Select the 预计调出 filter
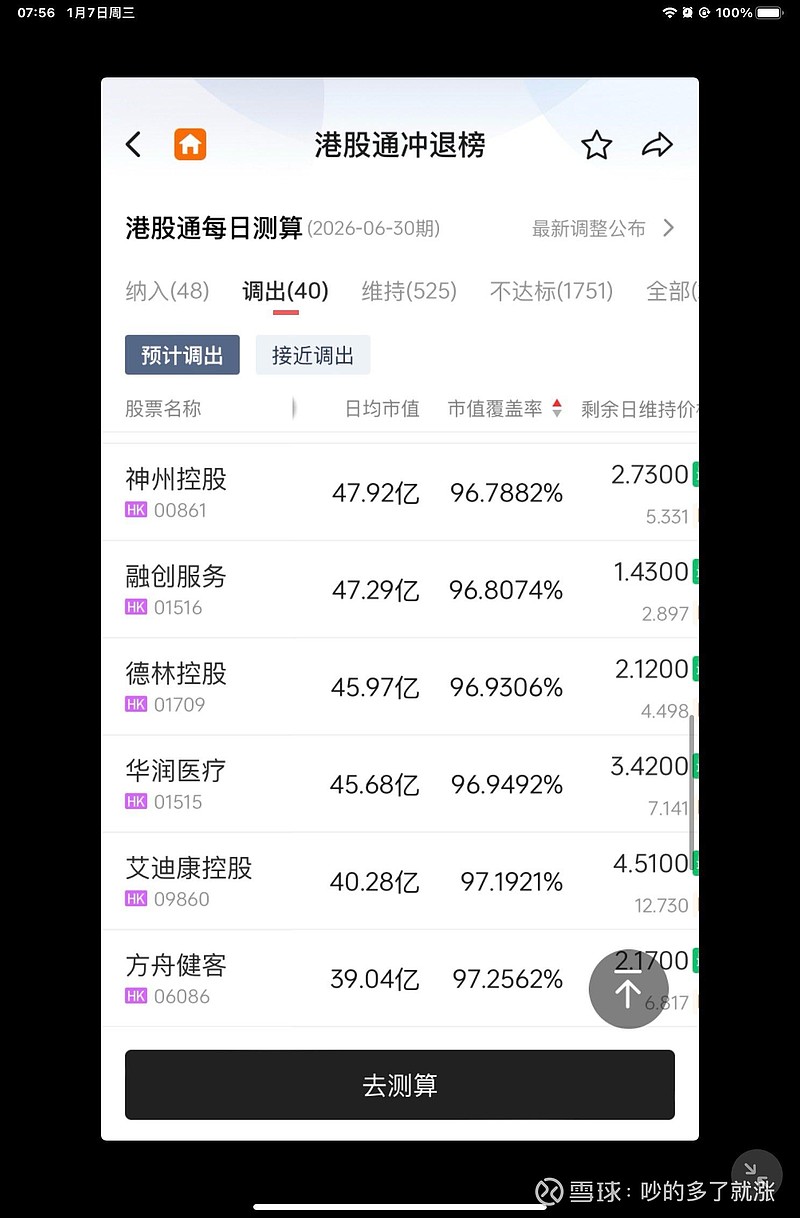Screen dimensions: 800x1218 point(181,355)
